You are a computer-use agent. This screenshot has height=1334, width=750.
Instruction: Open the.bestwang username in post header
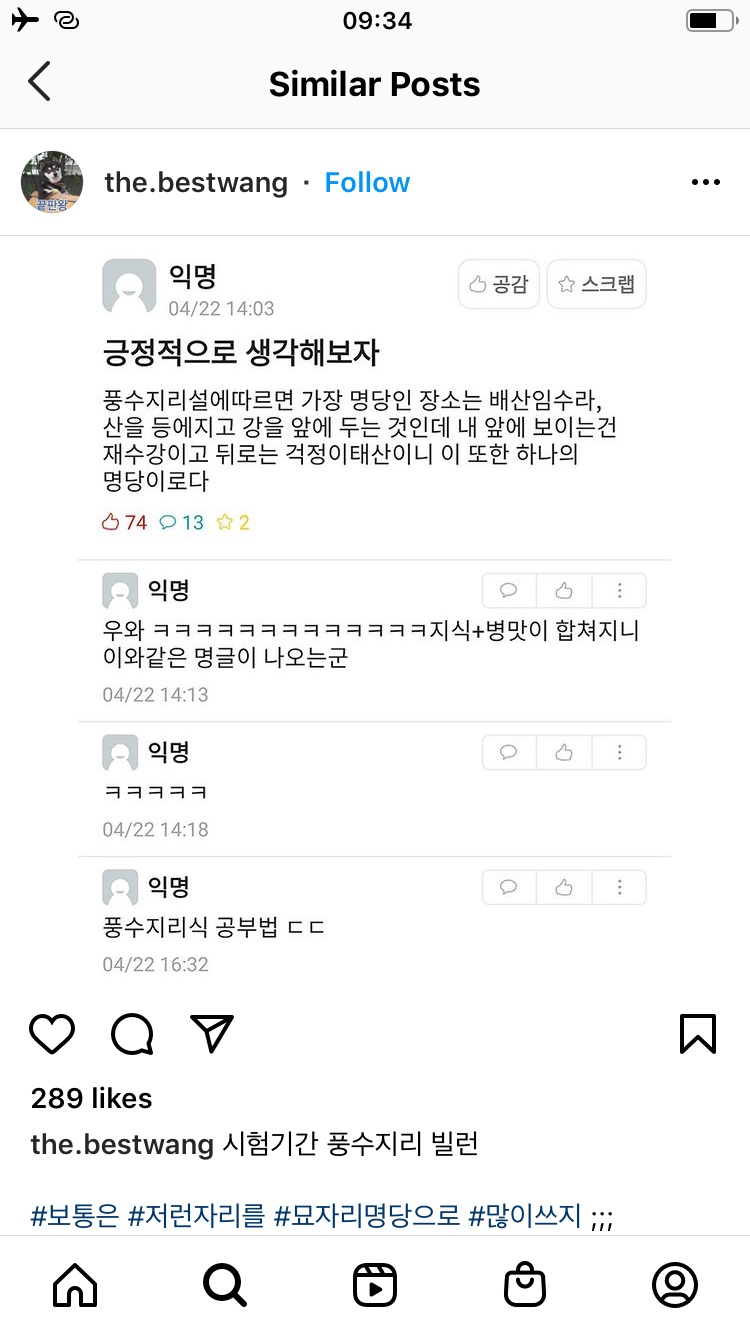click(196, 183)
